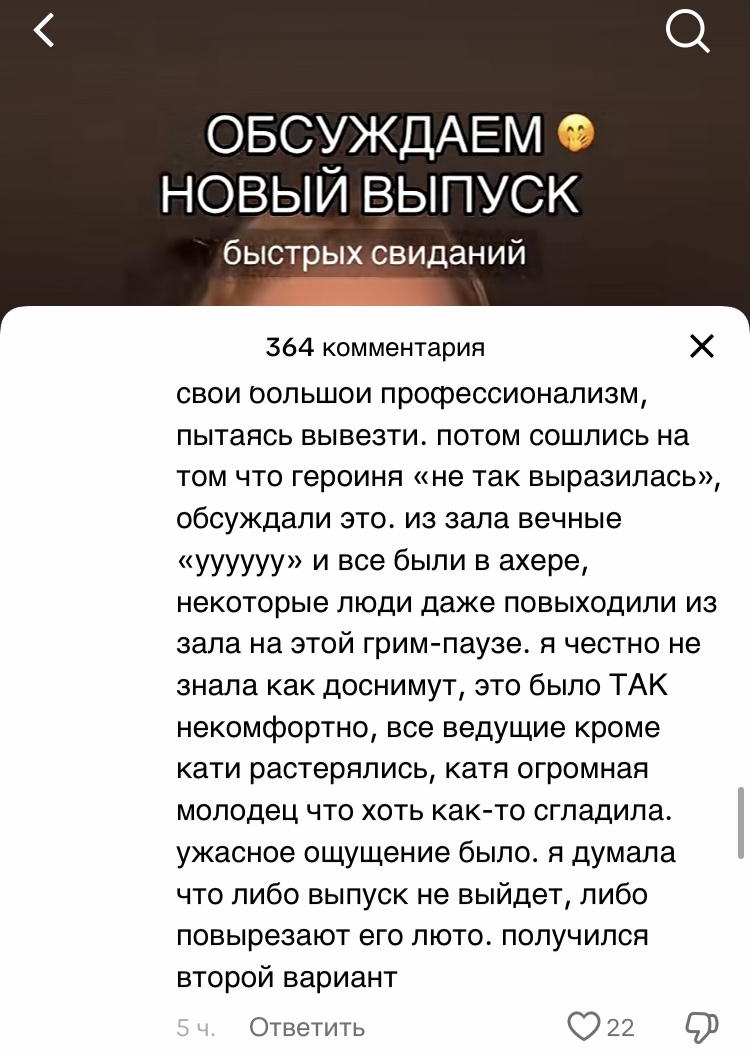Screen dimensions: 750x1054
Task: Go back with the top-left arrow
Action: (x=44, y=31)
